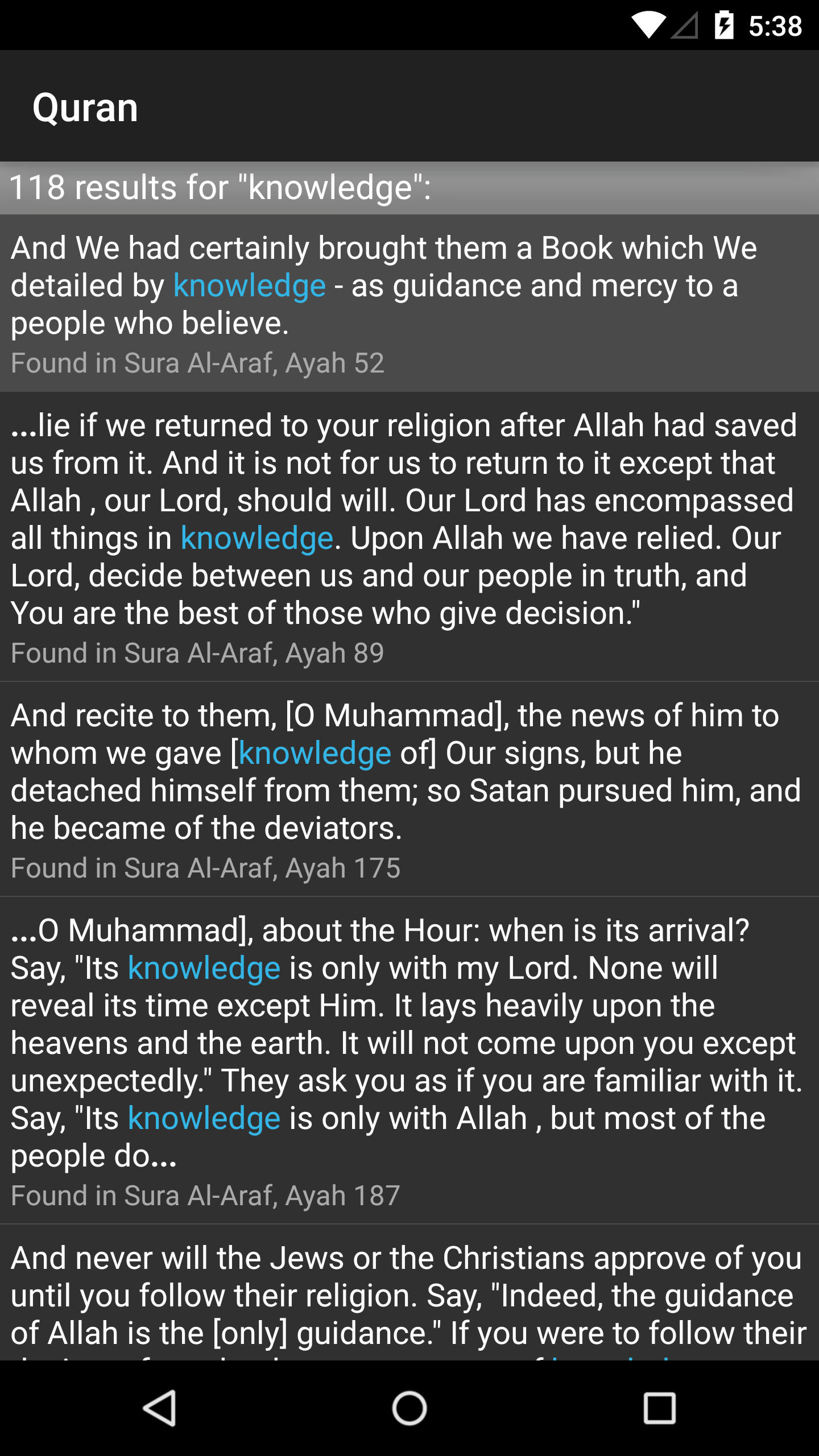Go to the home screen
The image size is (819, 1456).
[409, 1408]
